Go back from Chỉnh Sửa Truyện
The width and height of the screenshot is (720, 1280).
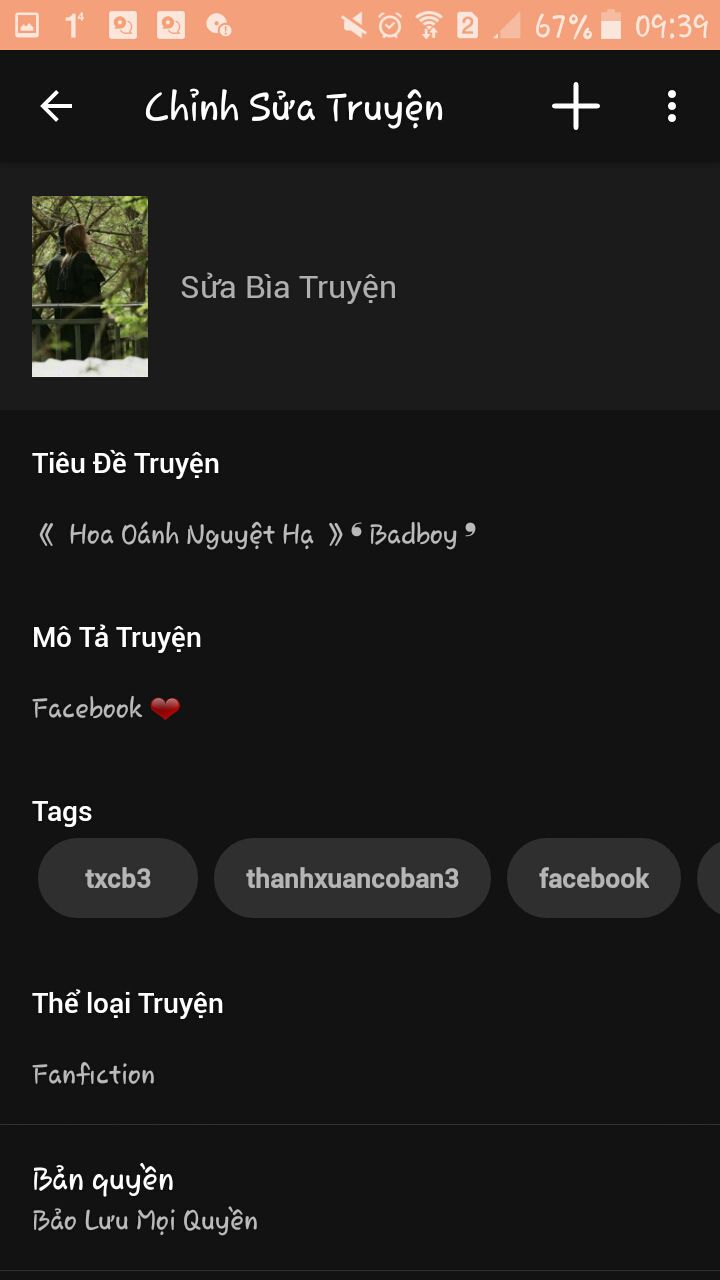[x=56, y=106]
